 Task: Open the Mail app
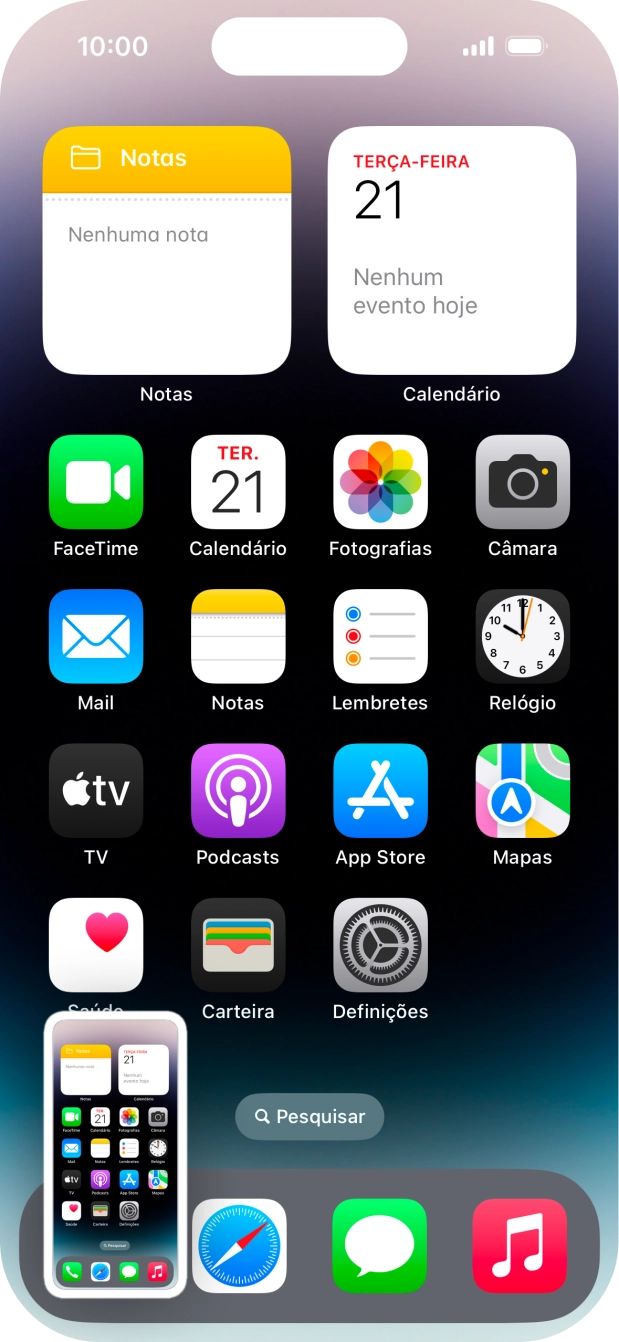click(x=96, y=636)
